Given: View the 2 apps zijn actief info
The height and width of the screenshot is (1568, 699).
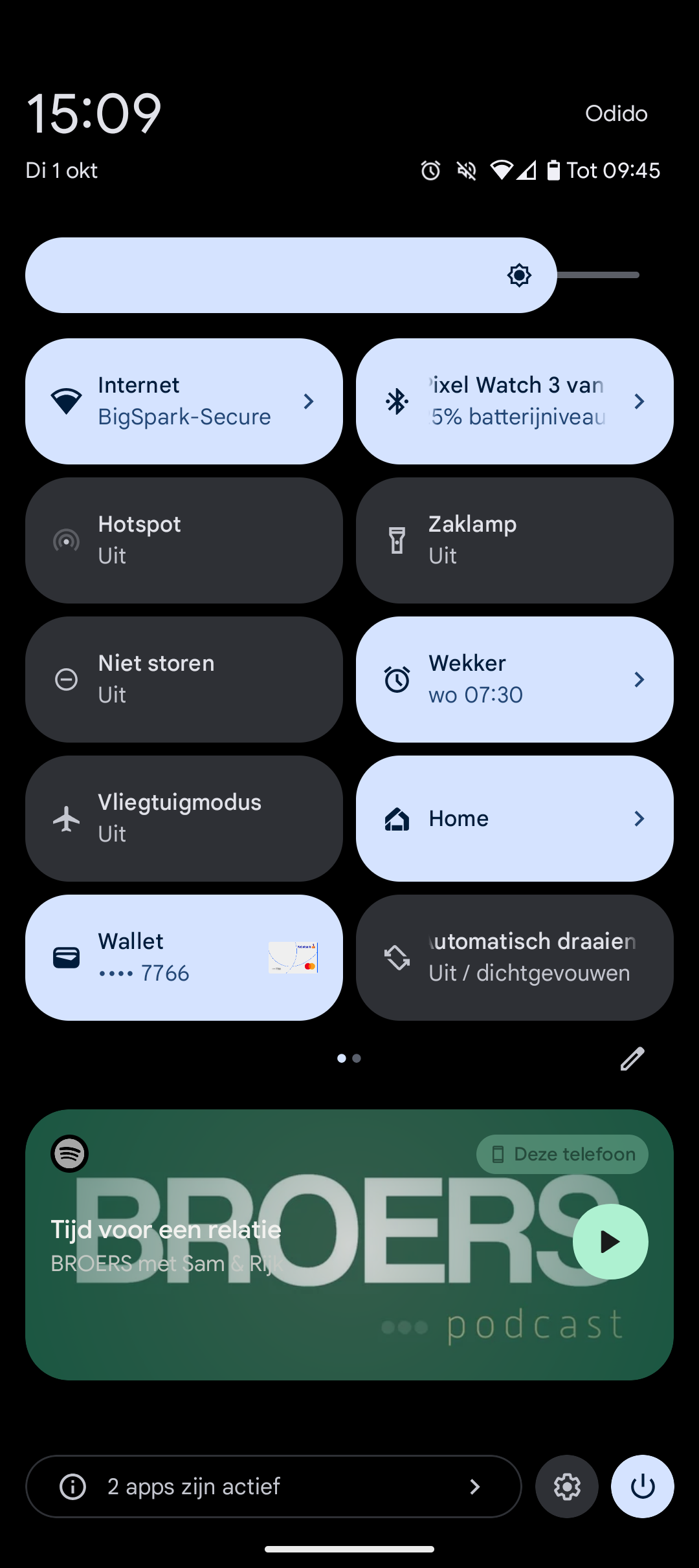Looking at the screenshot, I should point(273,1486).
